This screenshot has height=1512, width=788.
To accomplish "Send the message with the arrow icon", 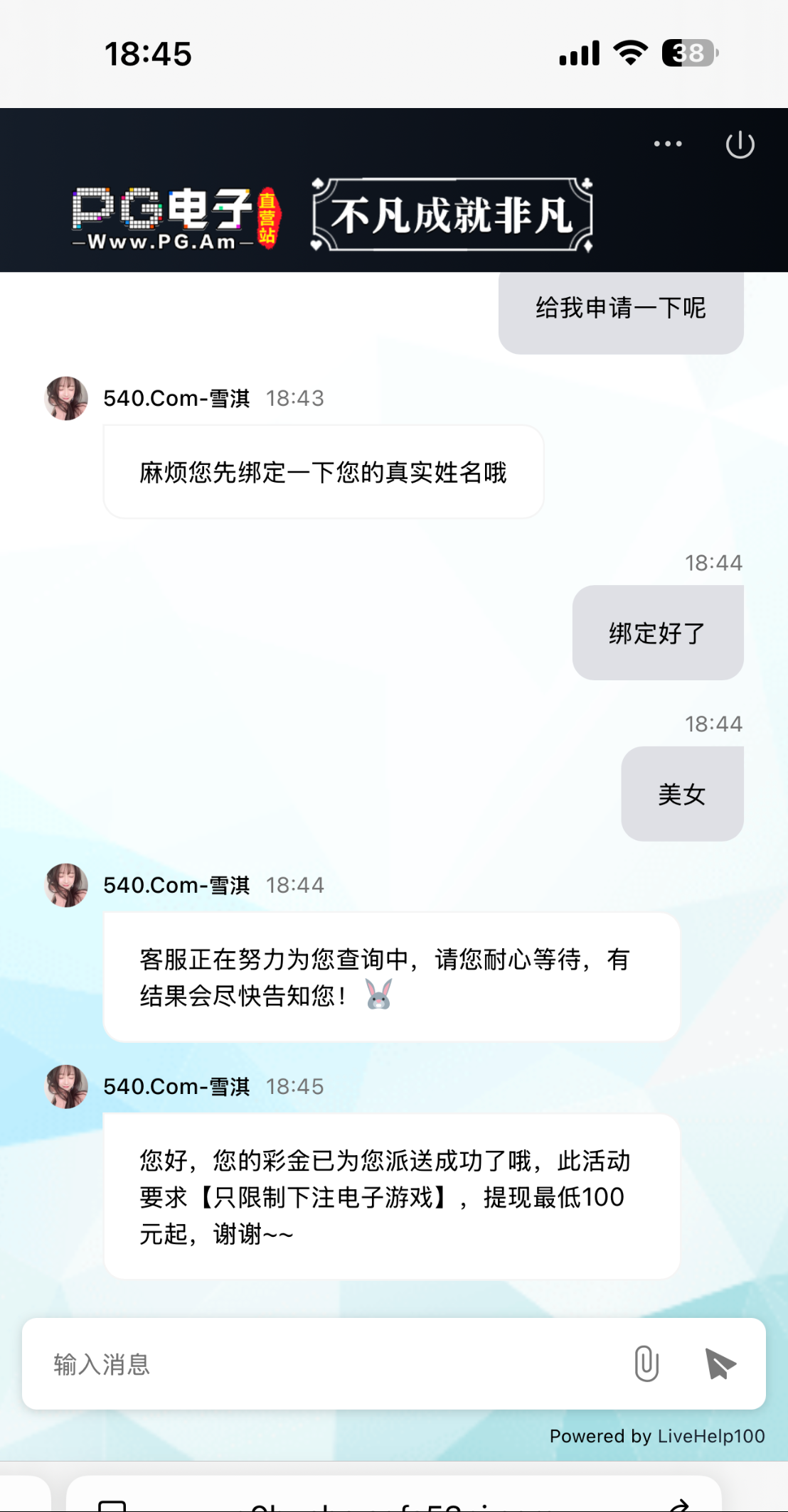I will pos(720,1364).
